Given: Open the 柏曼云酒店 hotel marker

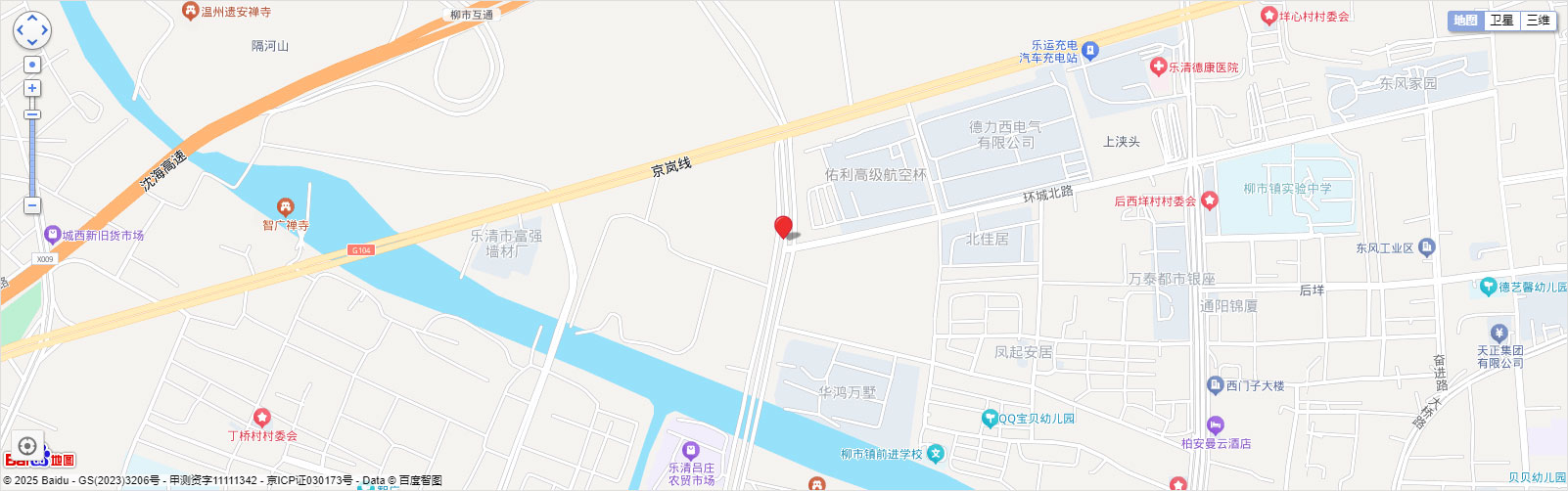Looking at the screenshot, I should tap(1216, 425).
